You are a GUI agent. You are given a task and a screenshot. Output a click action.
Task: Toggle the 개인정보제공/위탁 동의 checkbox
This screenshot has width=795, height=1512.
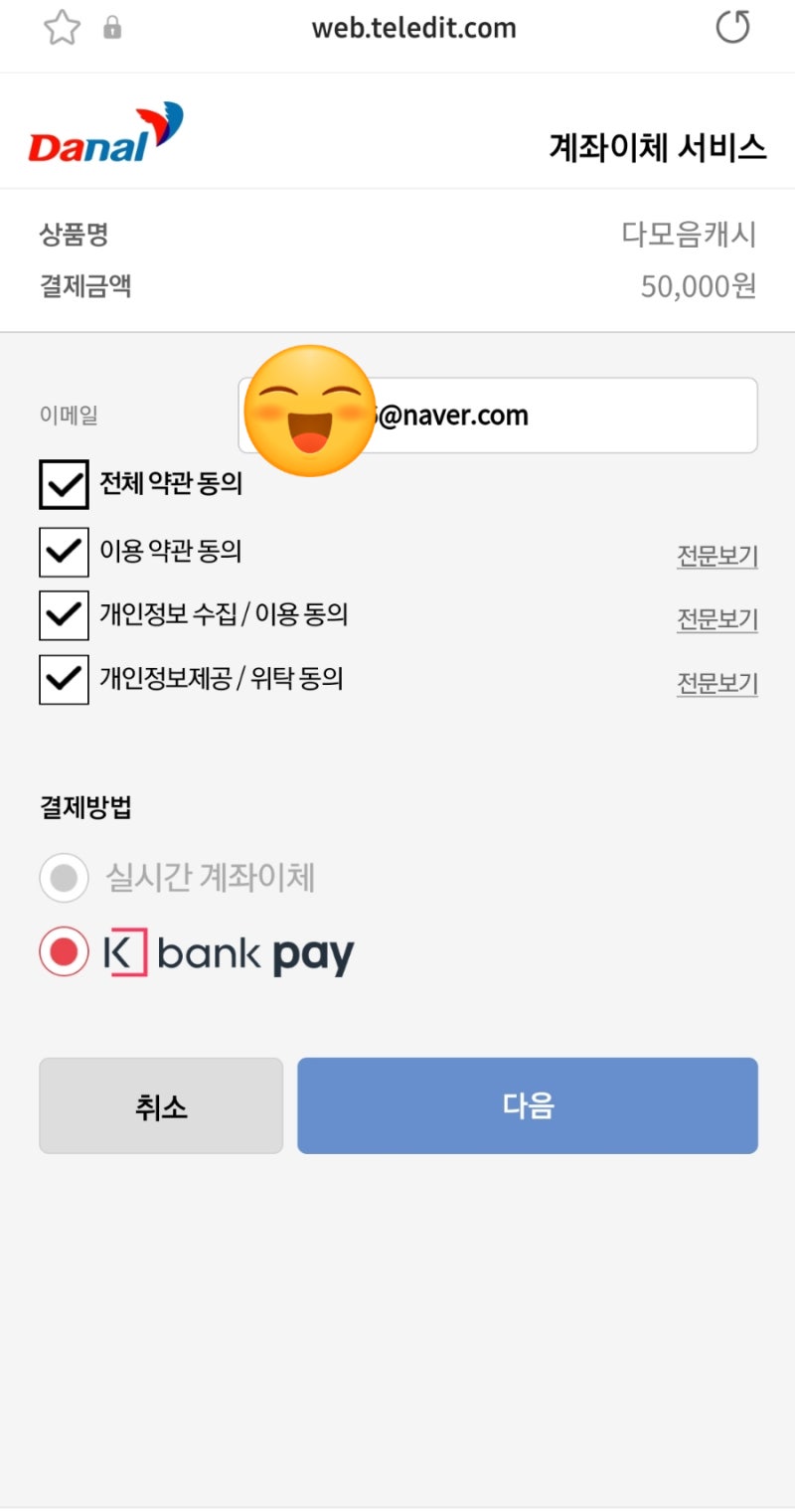(x=64, y=679)
